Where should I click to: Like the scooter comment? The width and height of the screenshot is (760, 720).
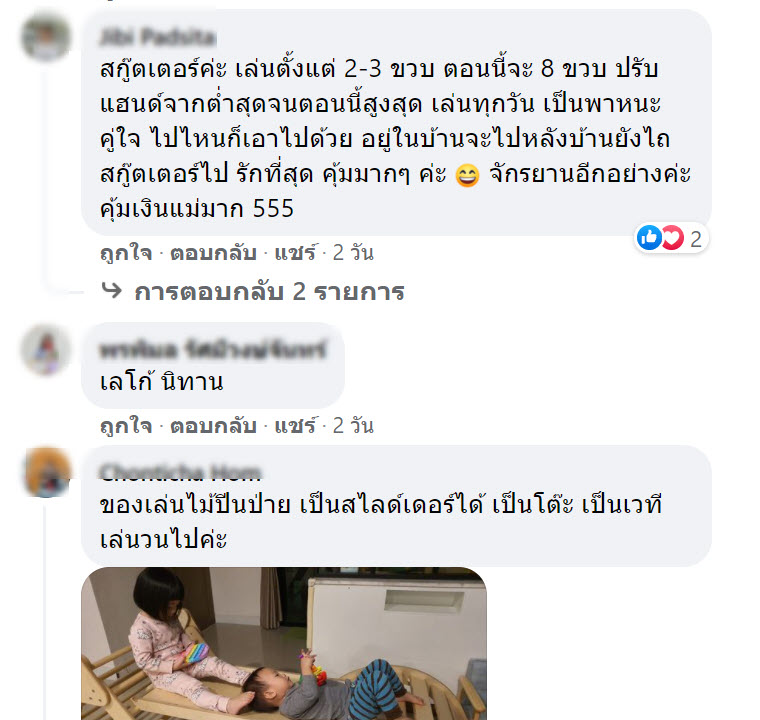125,253
